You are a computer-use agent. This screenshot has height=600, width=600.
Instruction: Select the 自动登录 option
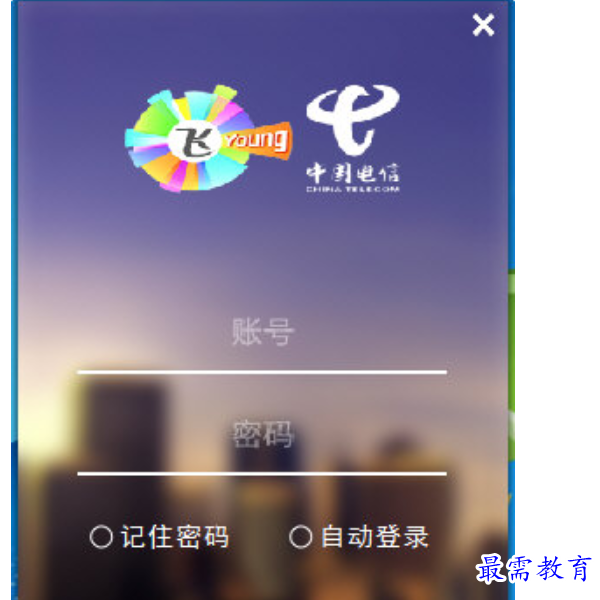tap(301, 538)
